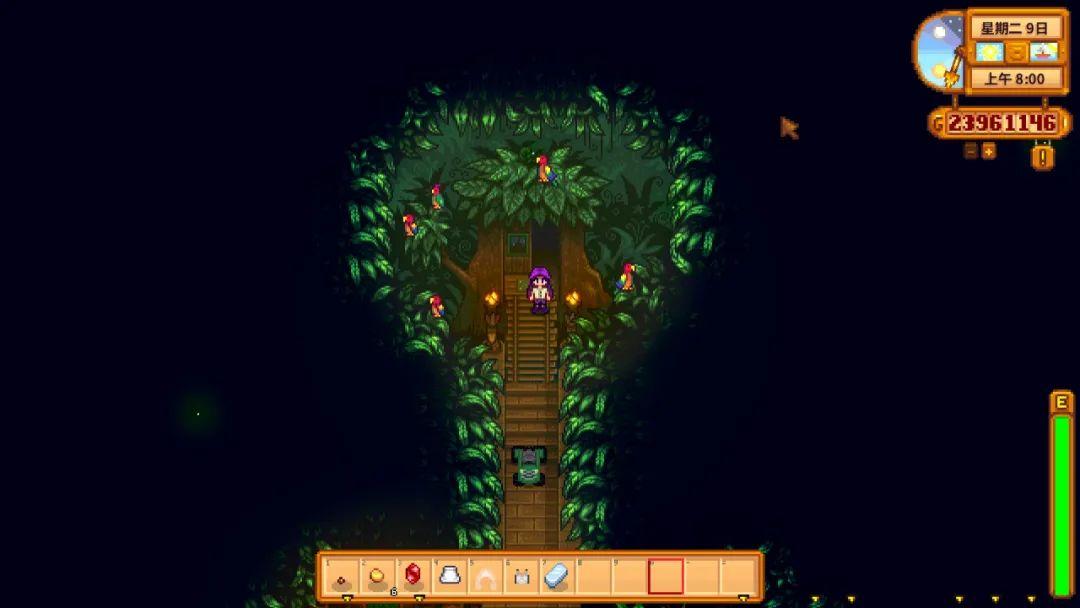The image size is (1080, 608).
Task: Choose the empty toolbar slot 8
Action: [593, 576]
